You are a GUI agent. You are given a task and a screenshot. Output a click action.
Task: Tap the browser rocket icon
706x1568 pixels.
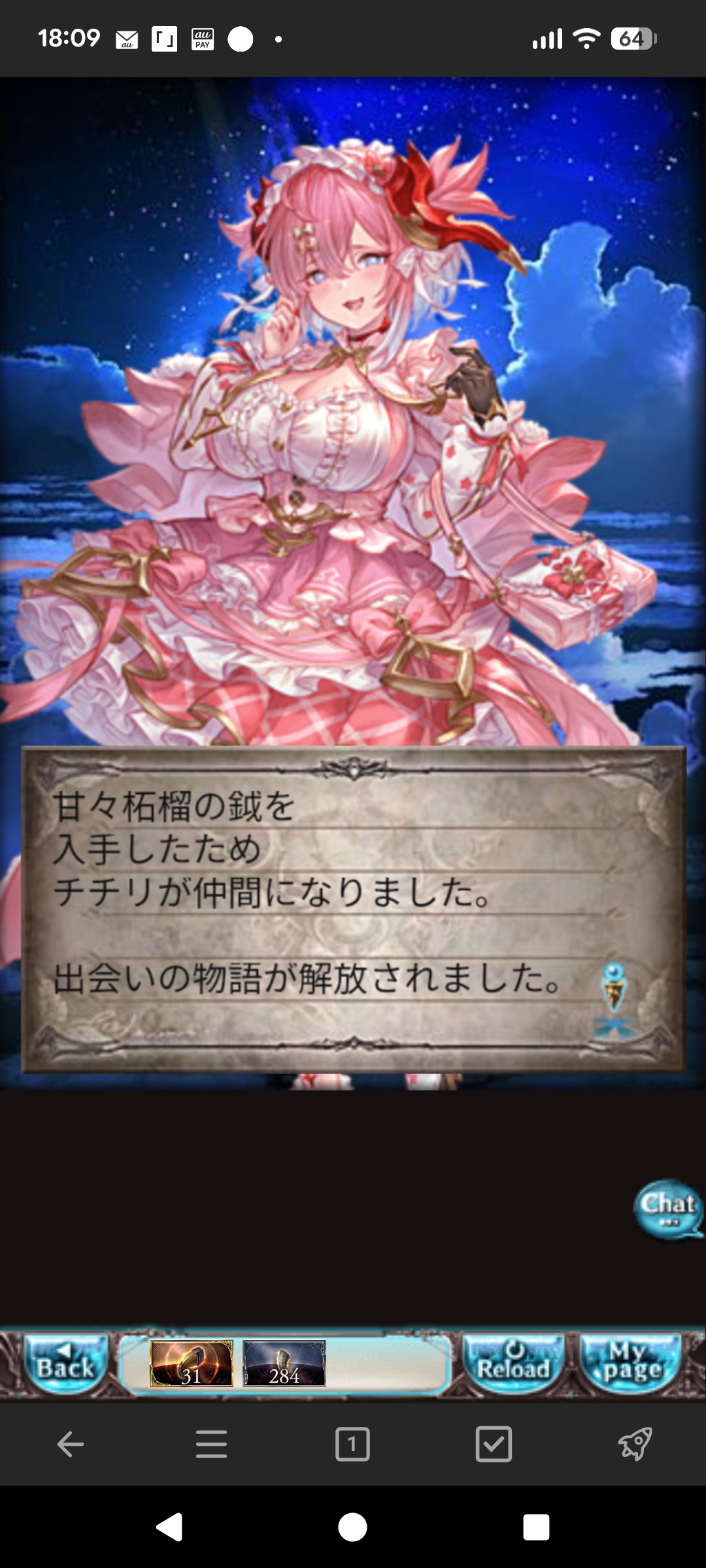635,1445
